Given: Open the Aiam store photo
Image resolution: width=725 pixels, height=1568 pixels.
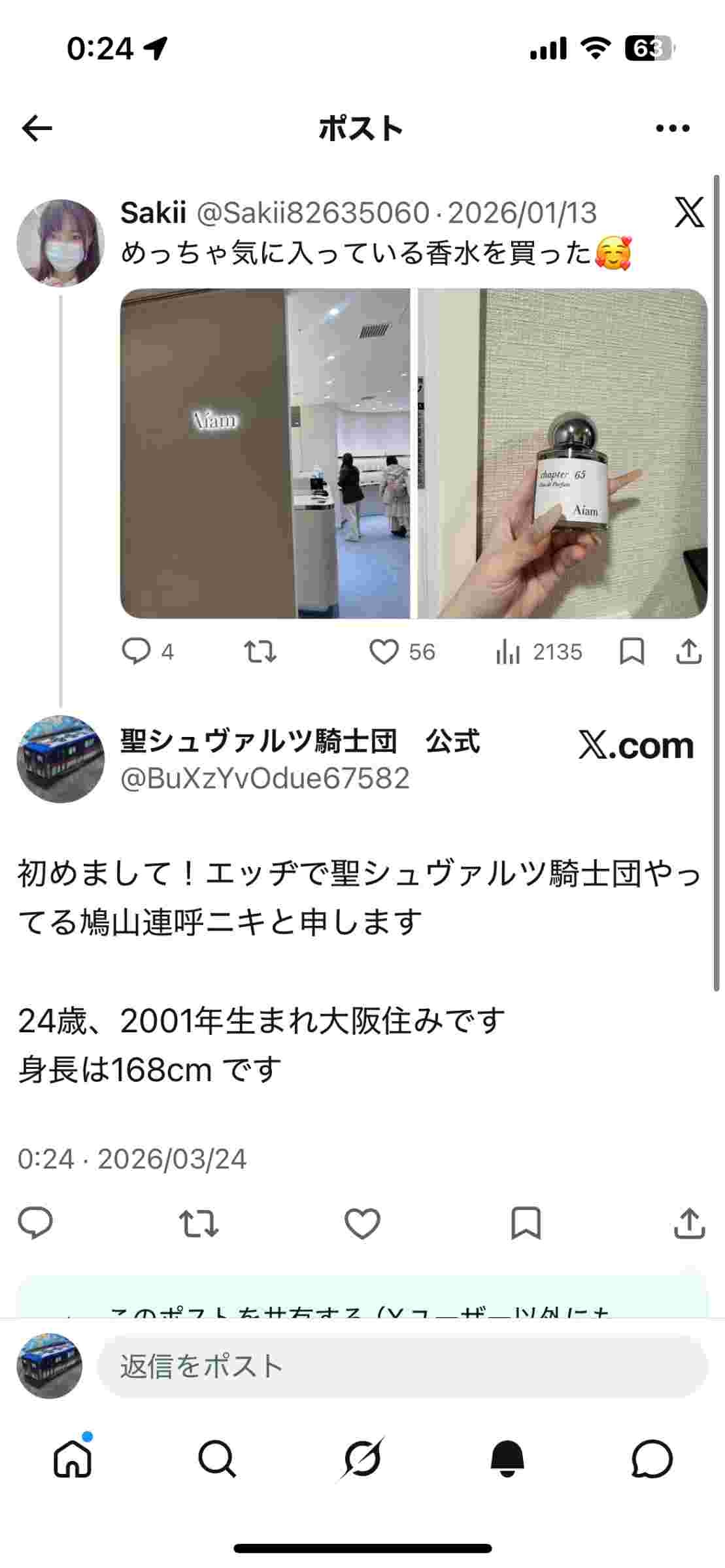Looking at the screenshot, I should (x=265, y=453).
